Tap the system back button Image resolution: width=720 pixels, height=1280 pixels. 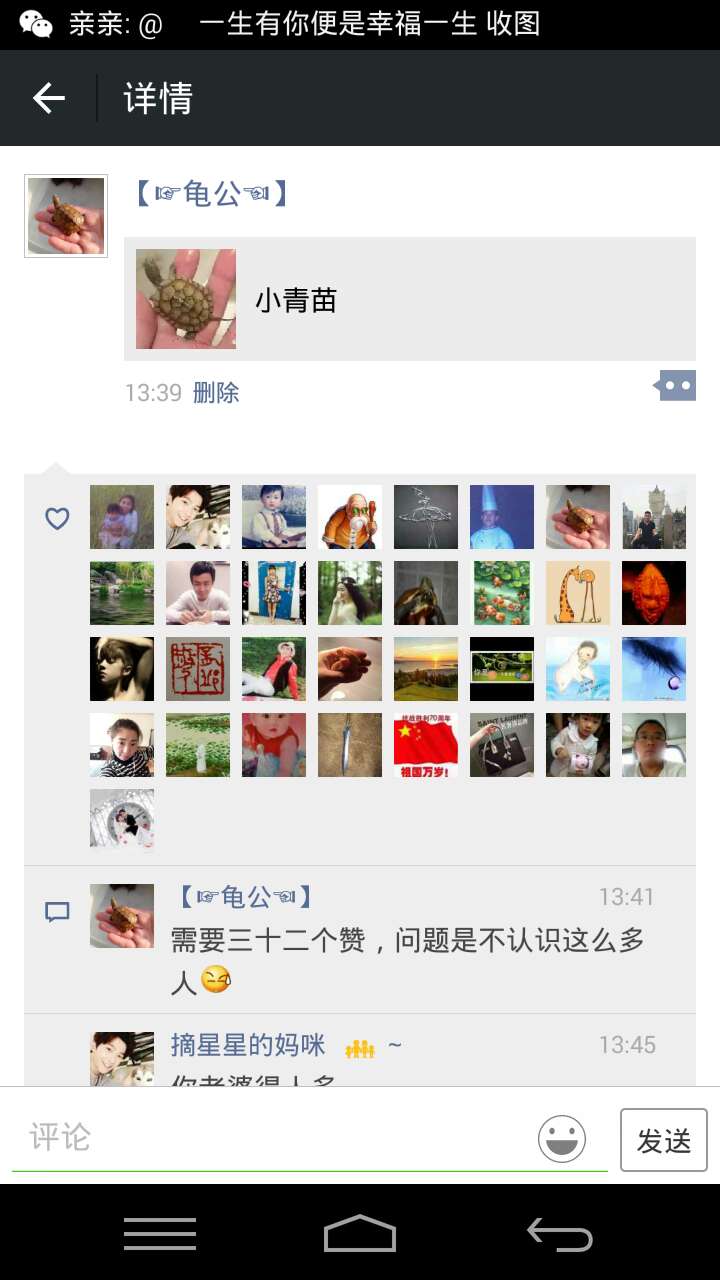560,1233
